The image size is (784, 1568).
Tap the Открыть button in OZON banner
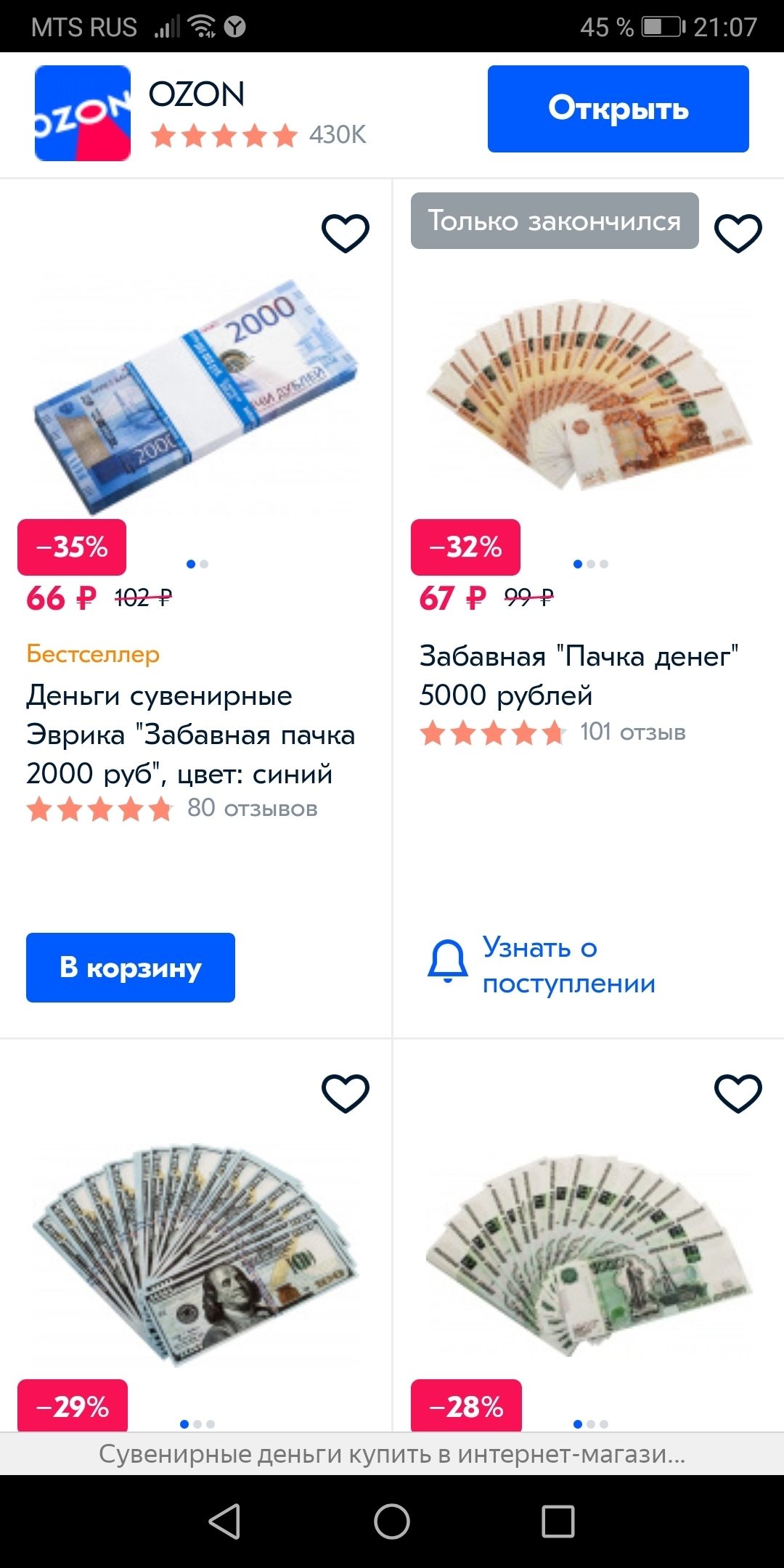[618, 109]
